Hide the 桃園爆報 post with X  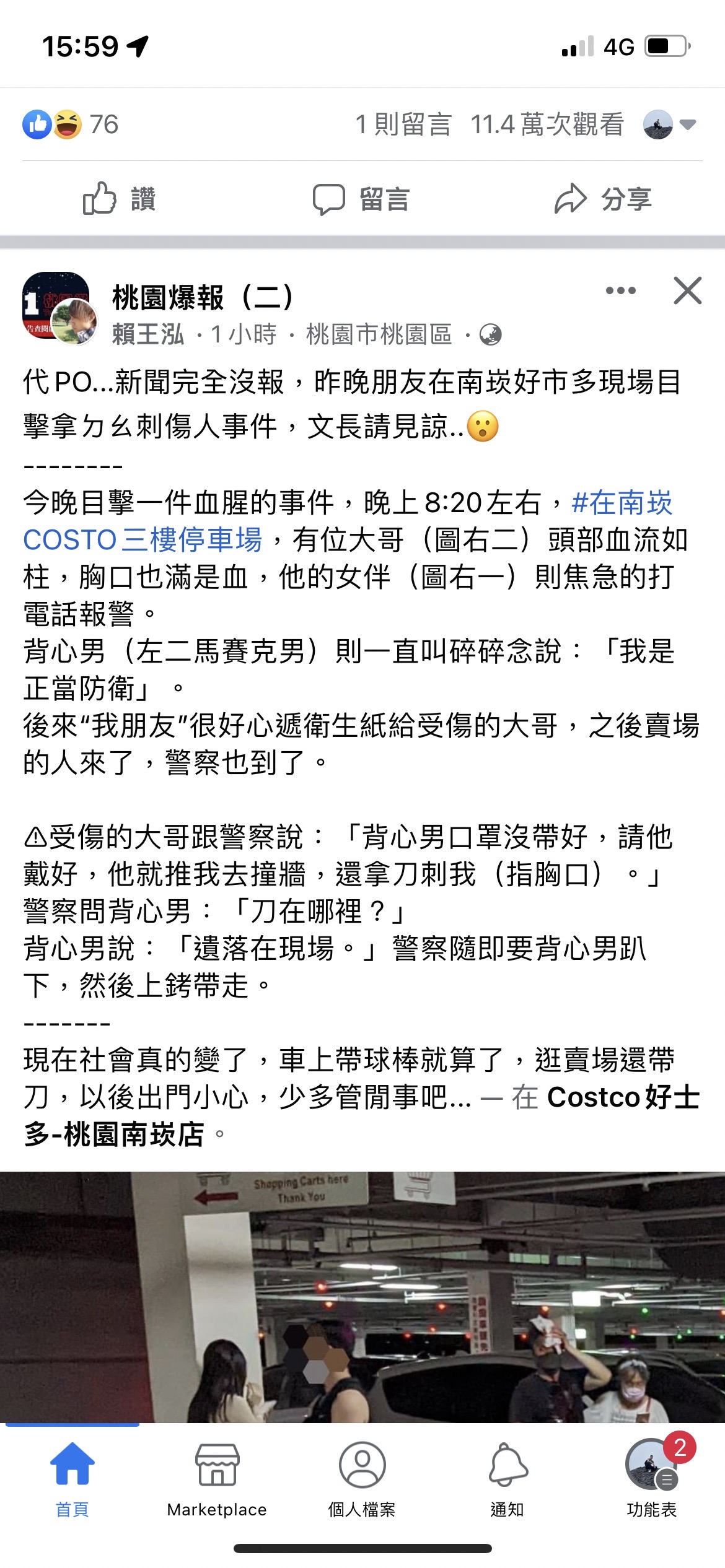(x=687, y=290)
